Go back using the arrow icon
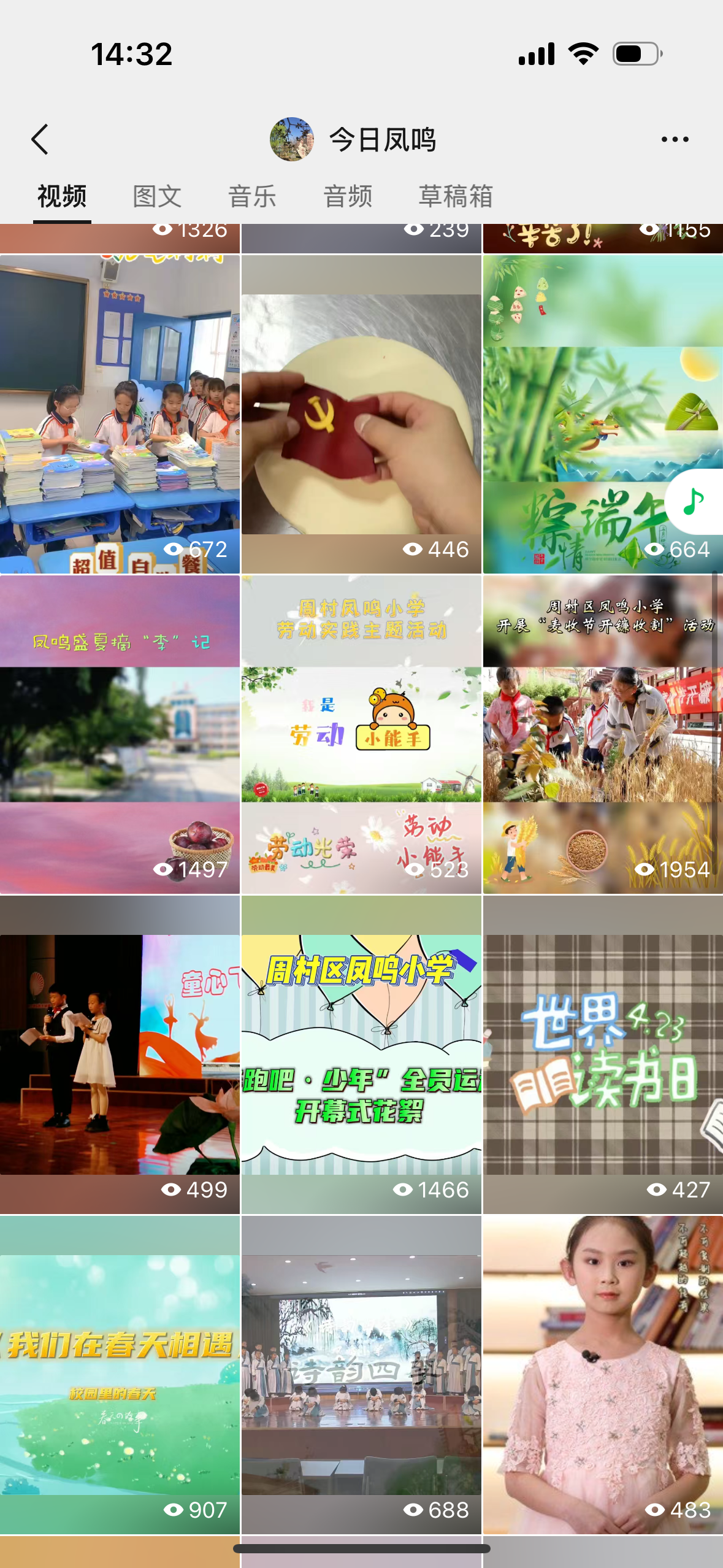Screen dimensions: 723x1568 [x=40, y=139]
